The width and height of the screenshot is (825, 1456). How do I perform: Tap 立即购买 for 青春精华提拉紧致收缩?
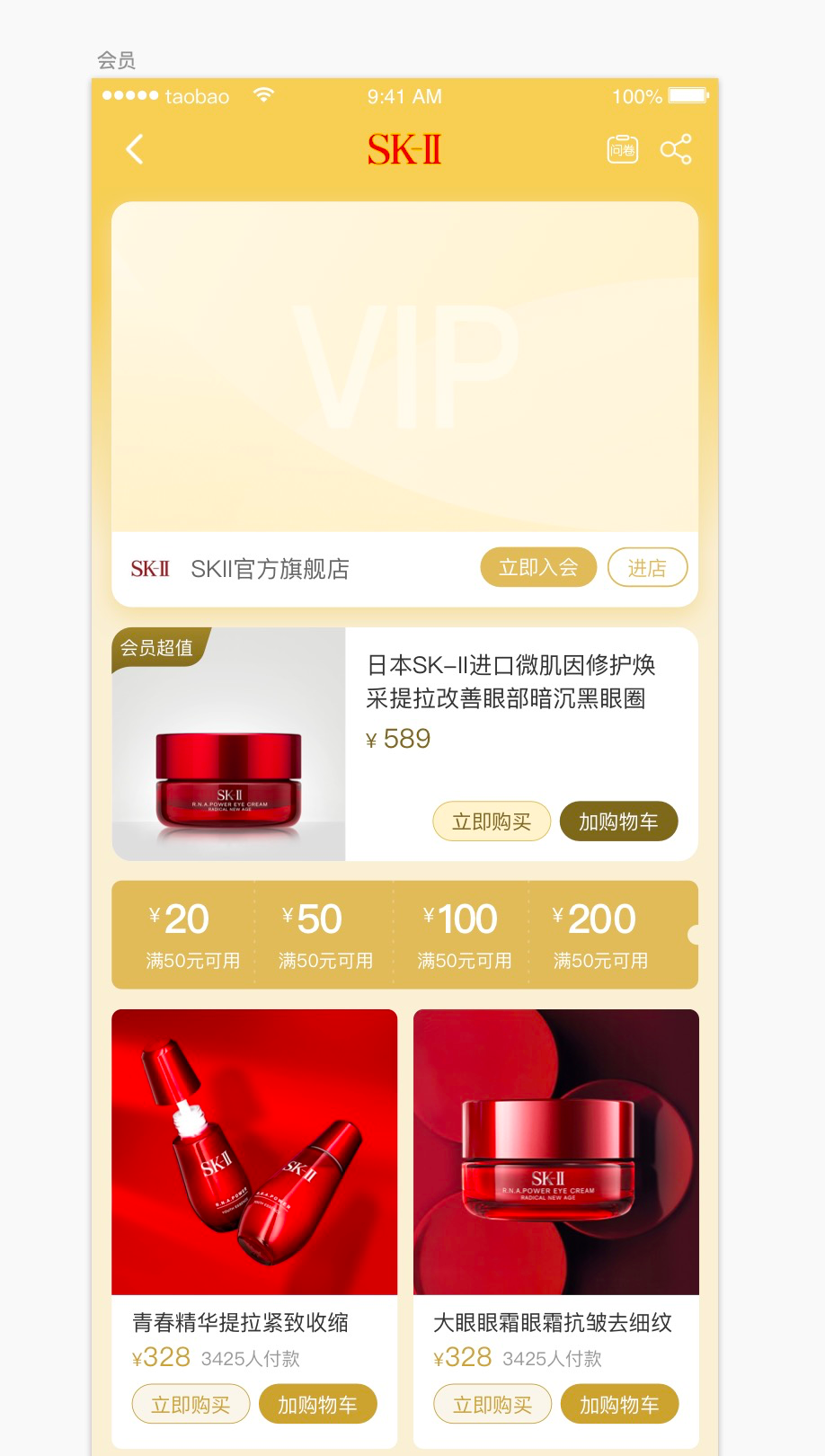click(191, 1404)
